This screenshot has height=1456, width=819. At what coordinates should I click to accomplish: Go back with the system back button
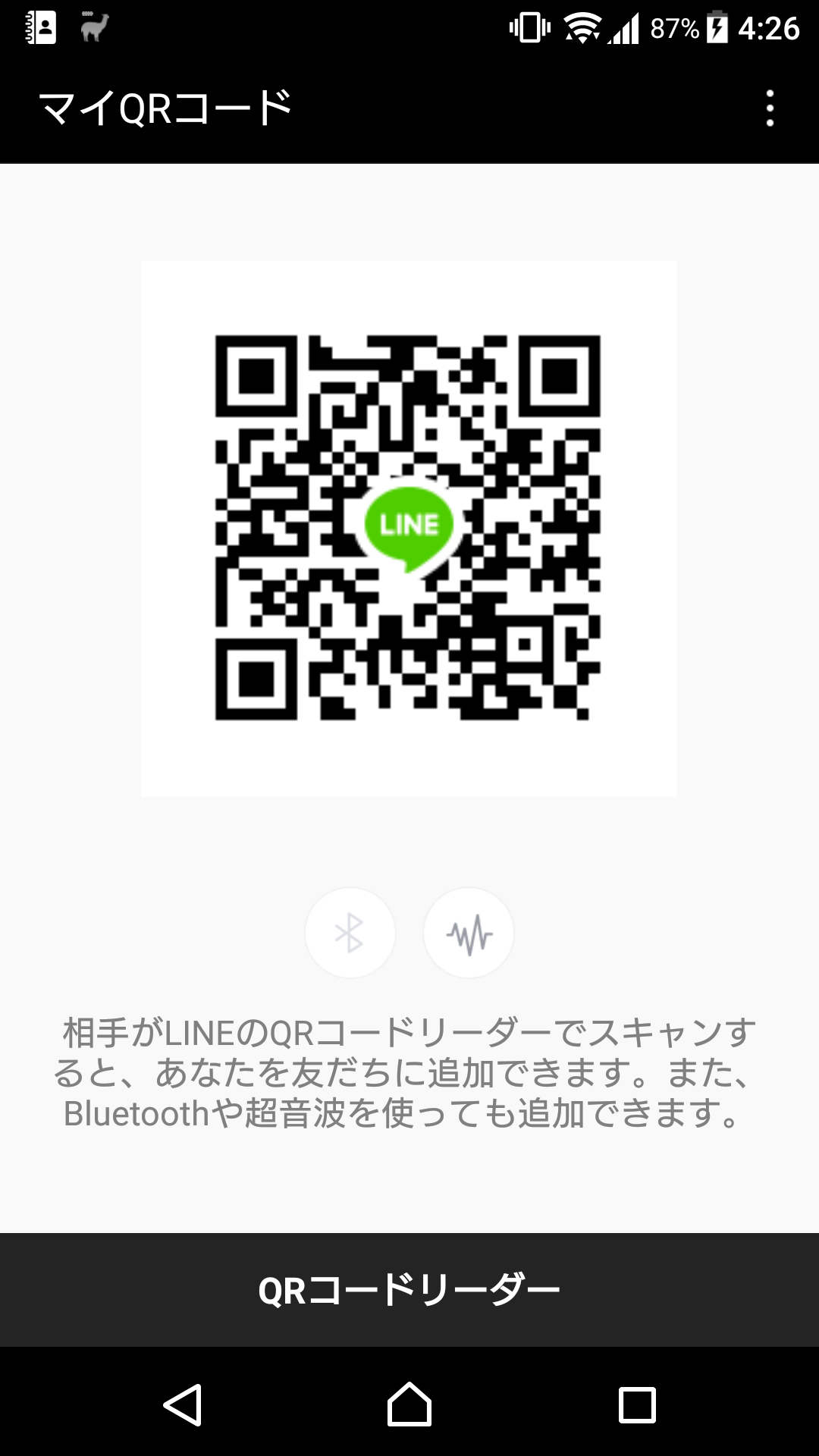tap(183, 1404)
